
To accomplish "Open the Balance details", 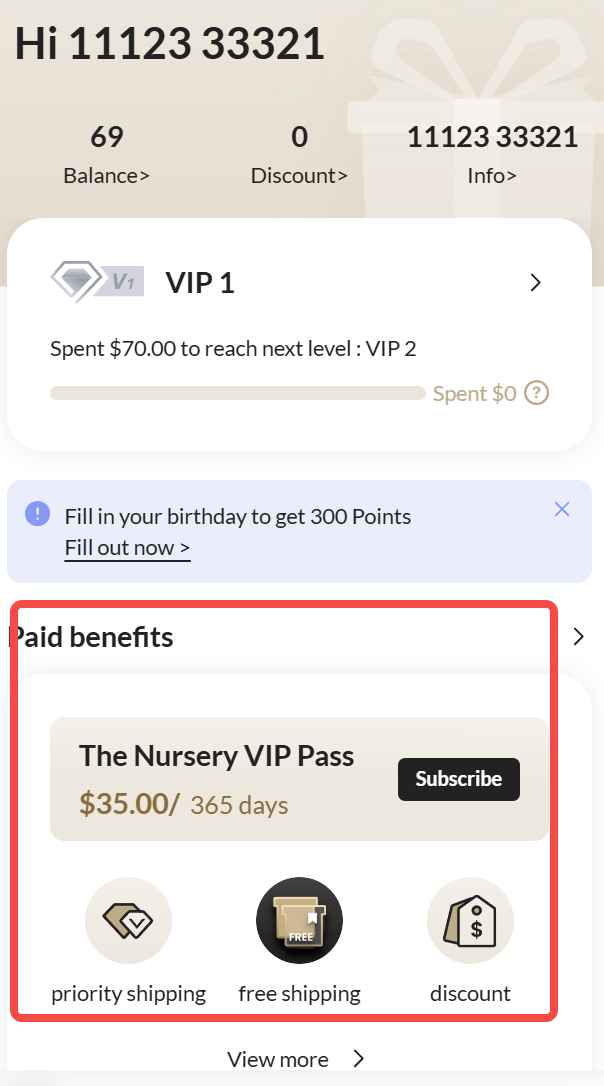I will [106, 175].
